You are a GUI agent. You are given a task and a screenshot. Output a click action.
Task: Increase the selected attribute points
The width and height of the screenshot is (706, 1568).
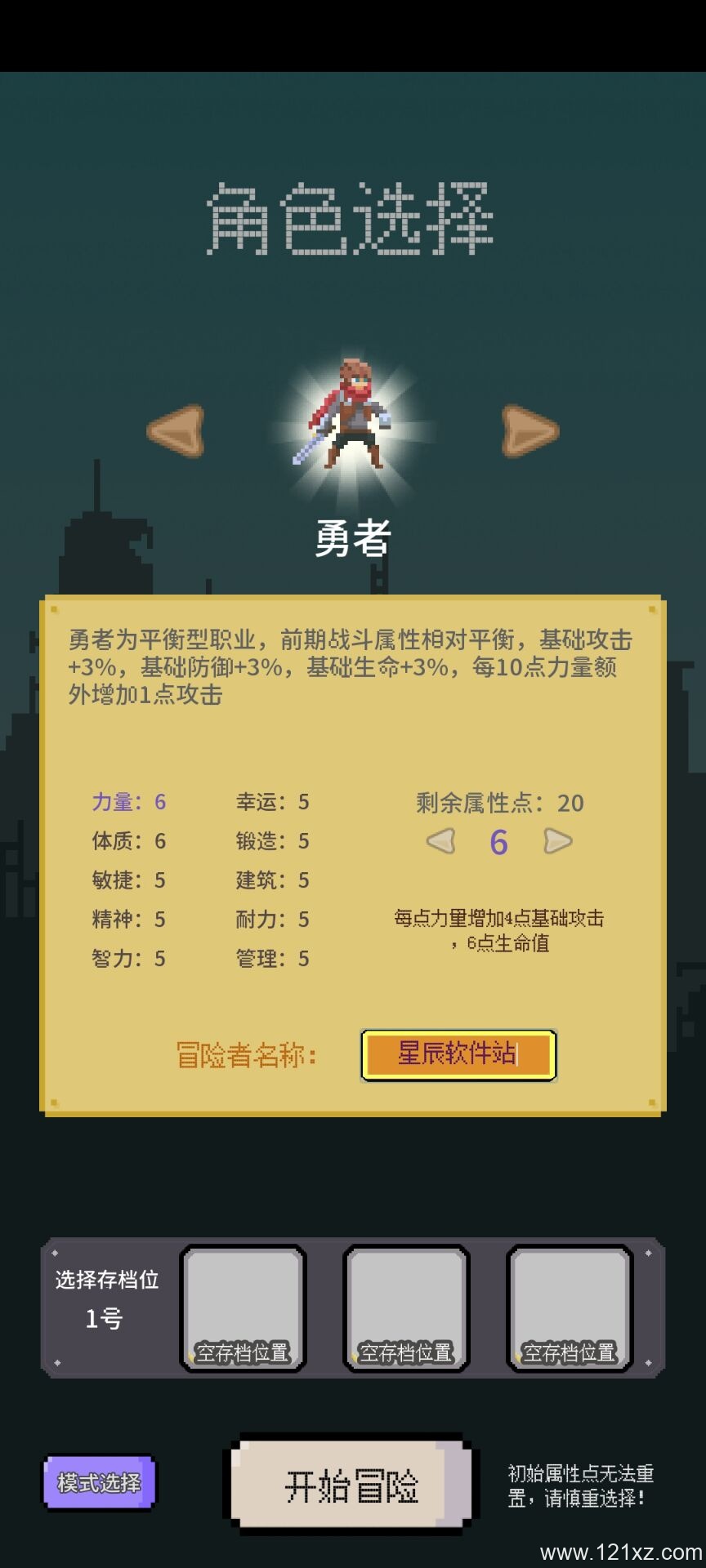pos(557,840)
